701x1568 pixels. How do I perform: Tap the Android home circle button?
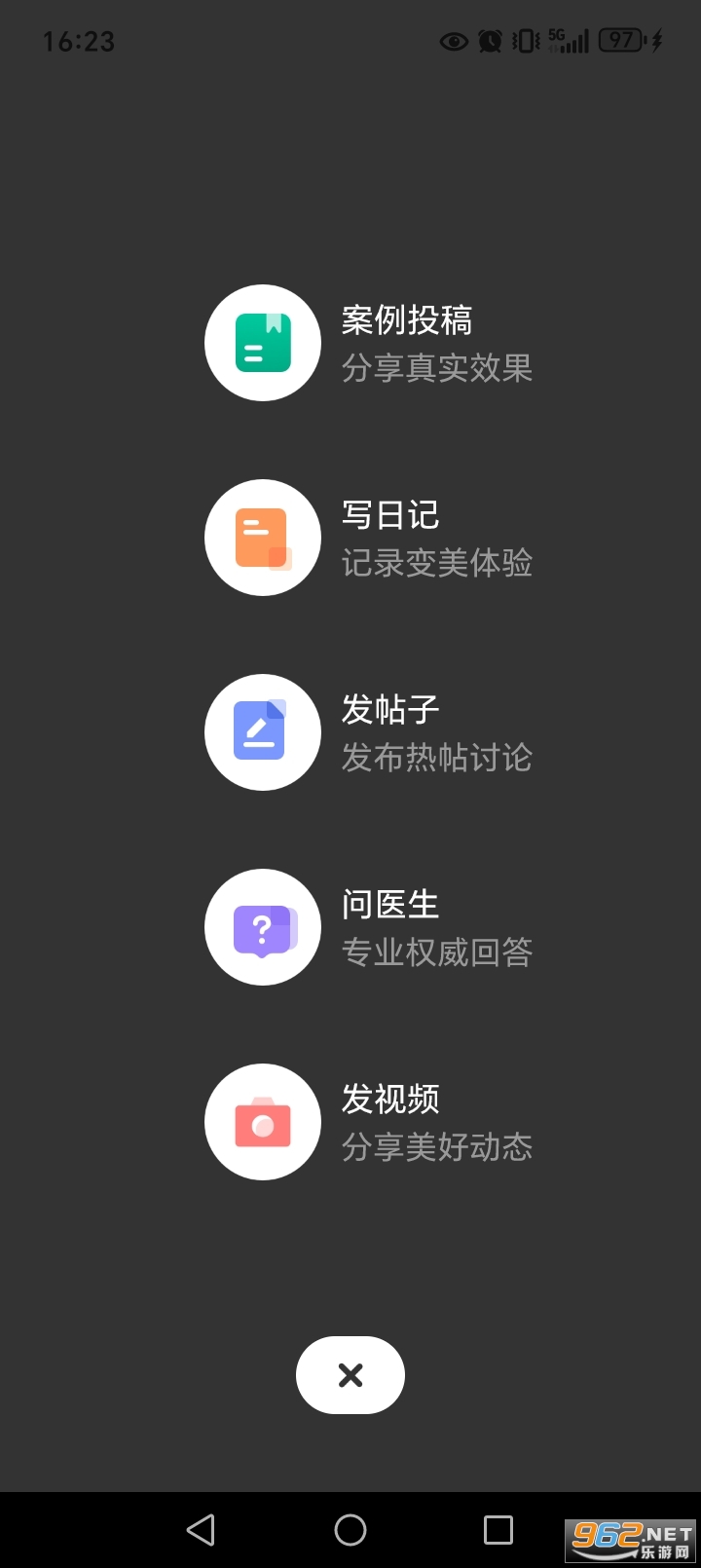350,1530
